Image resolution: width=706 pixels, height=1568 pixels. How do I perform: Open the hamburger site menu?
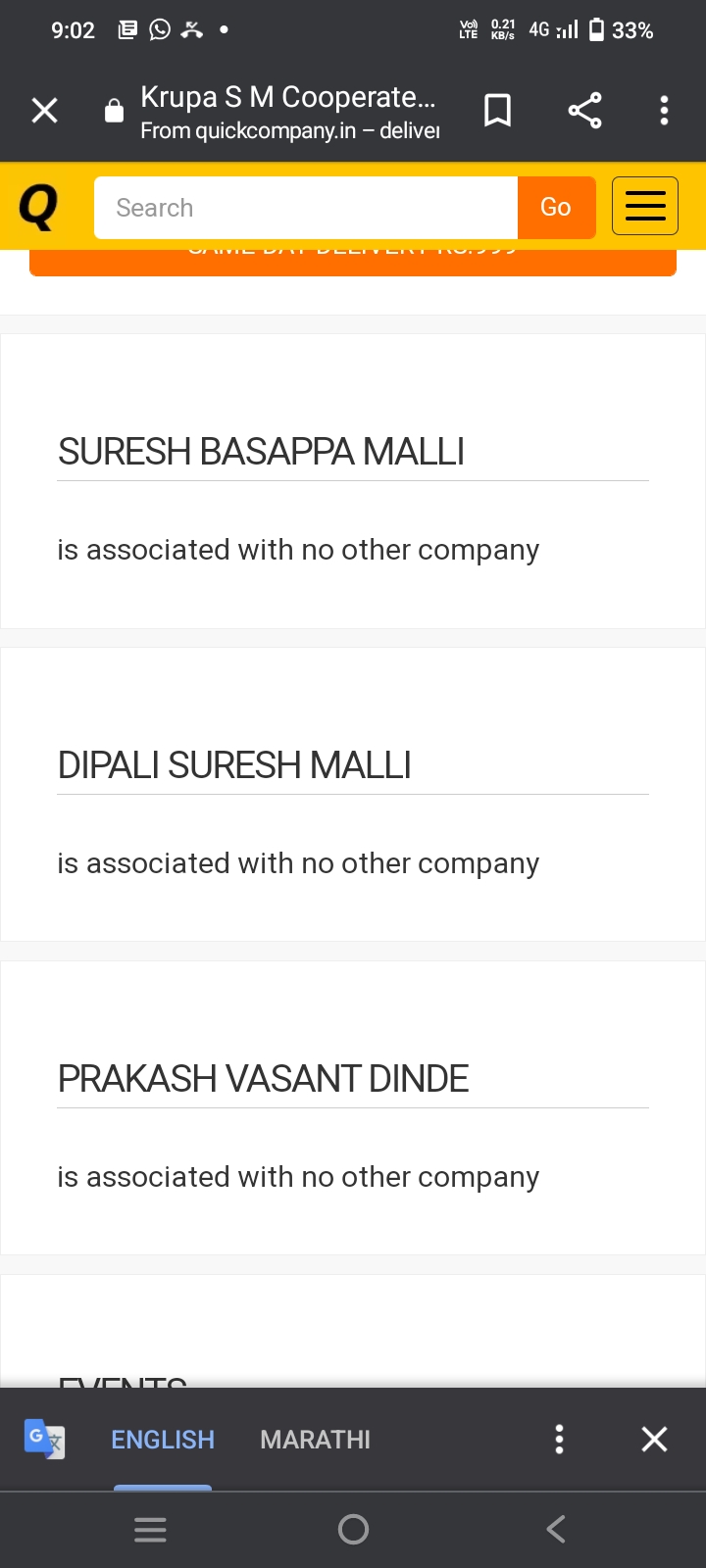644,206
